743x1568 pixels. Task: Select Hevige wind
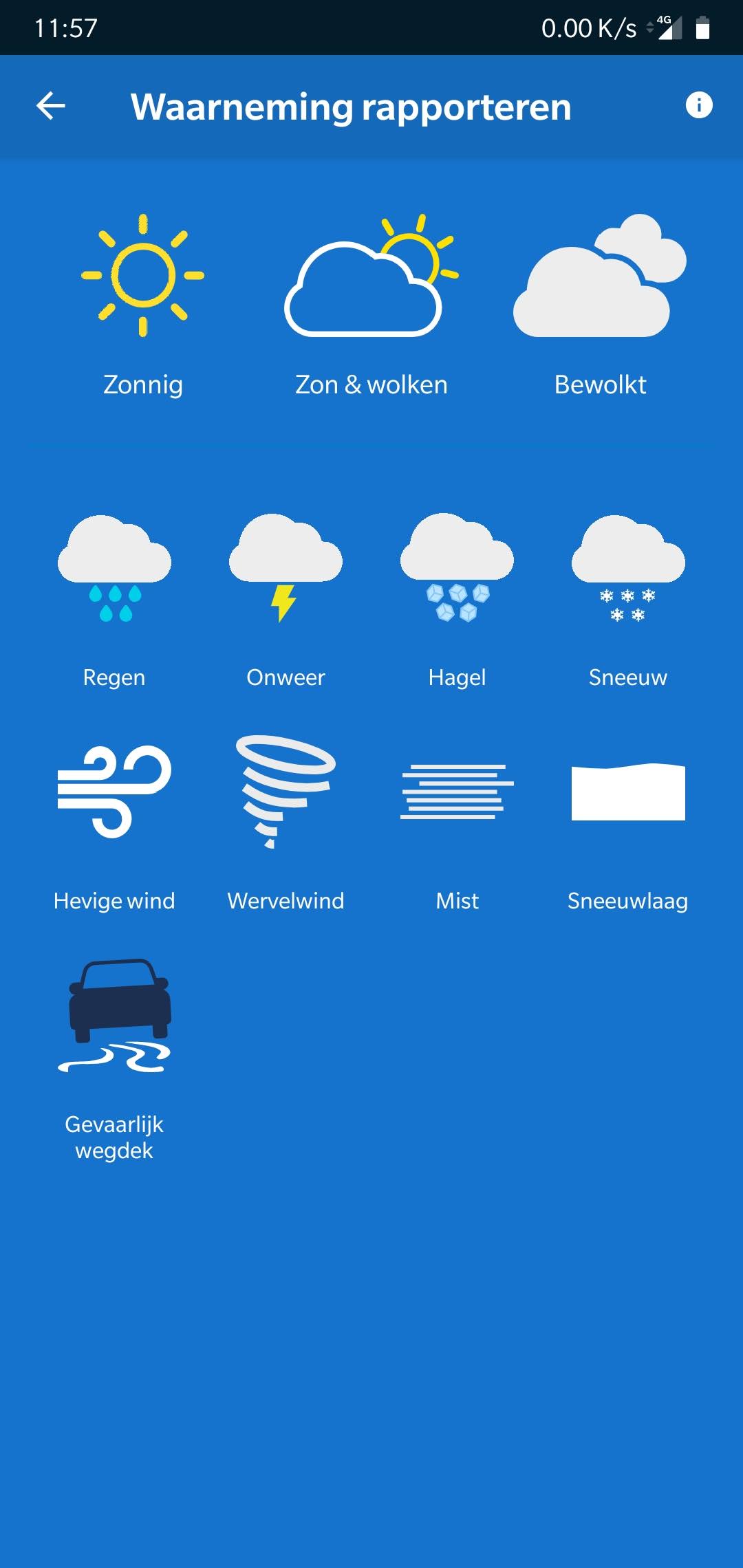(x=114, y=822)
